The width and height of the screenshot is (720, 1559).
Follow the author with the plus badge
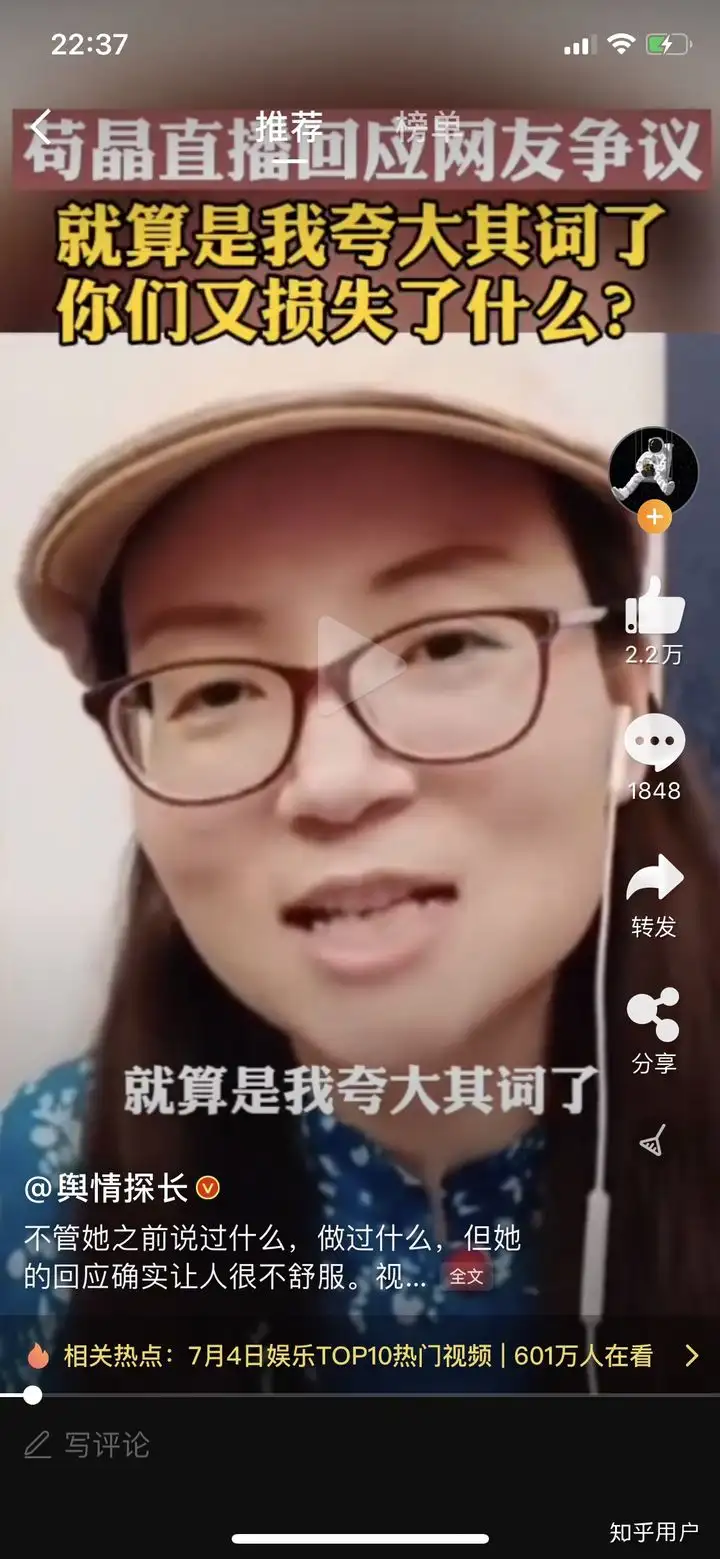click(x=653, y=518)
